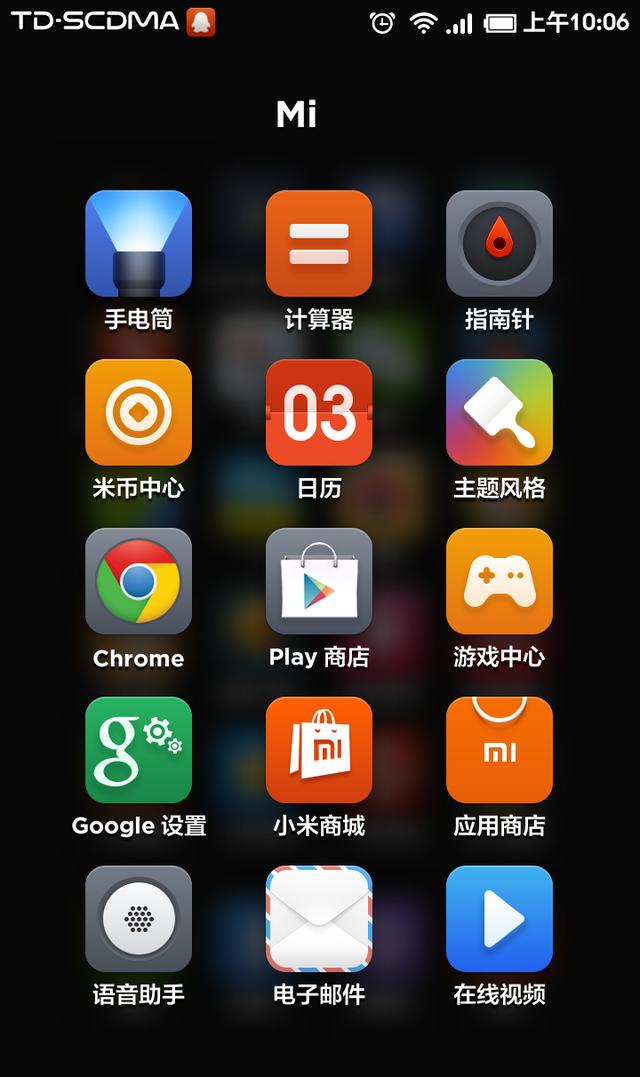Tap the 小米商城 shop icon
Image resolution: width=640 pixels, height=1077 pixels.
click(319, 750)
